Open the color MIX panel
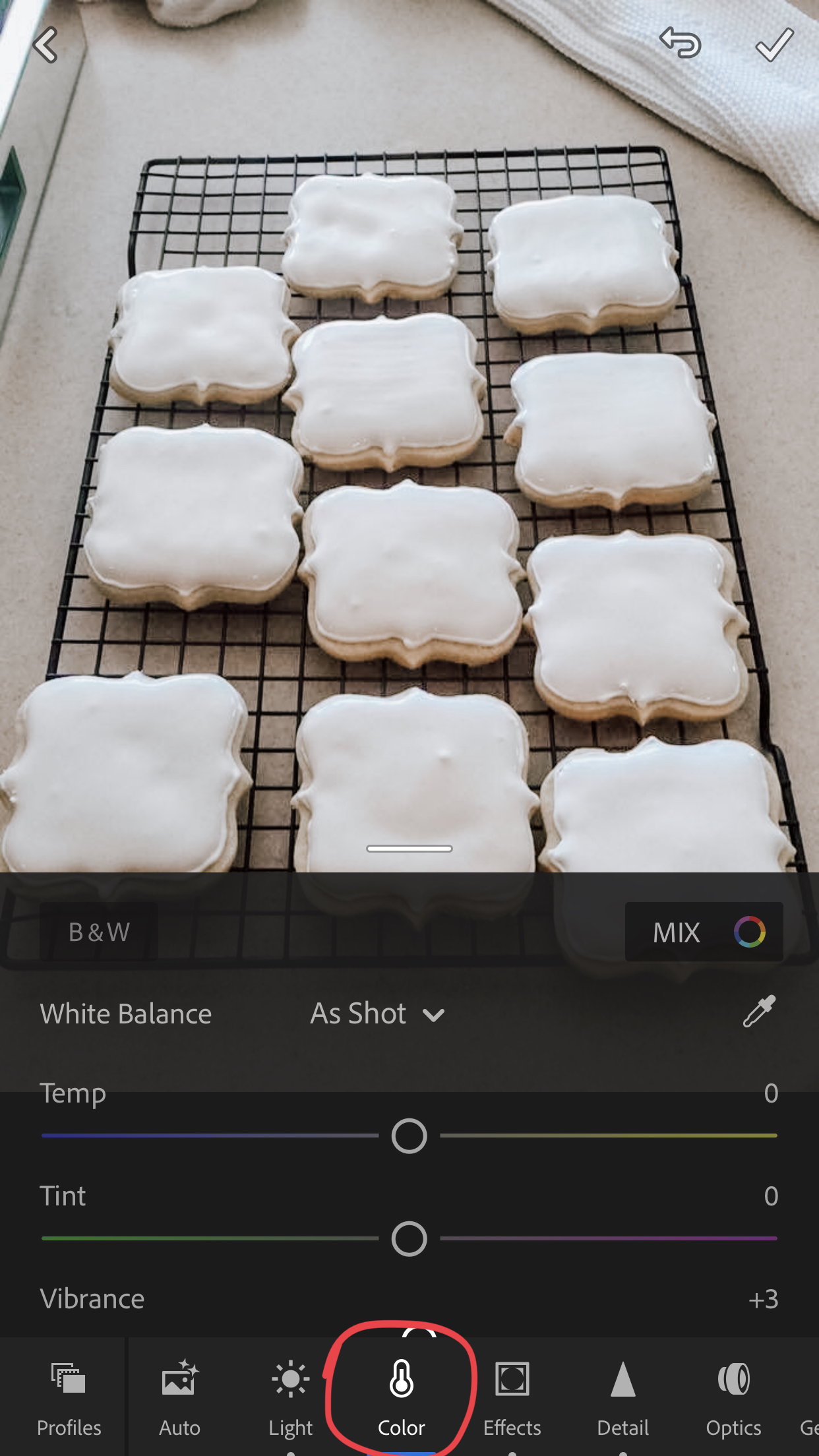Image resolution: width=819 pixels, height=1456 pixels. (x=704, y=932)
